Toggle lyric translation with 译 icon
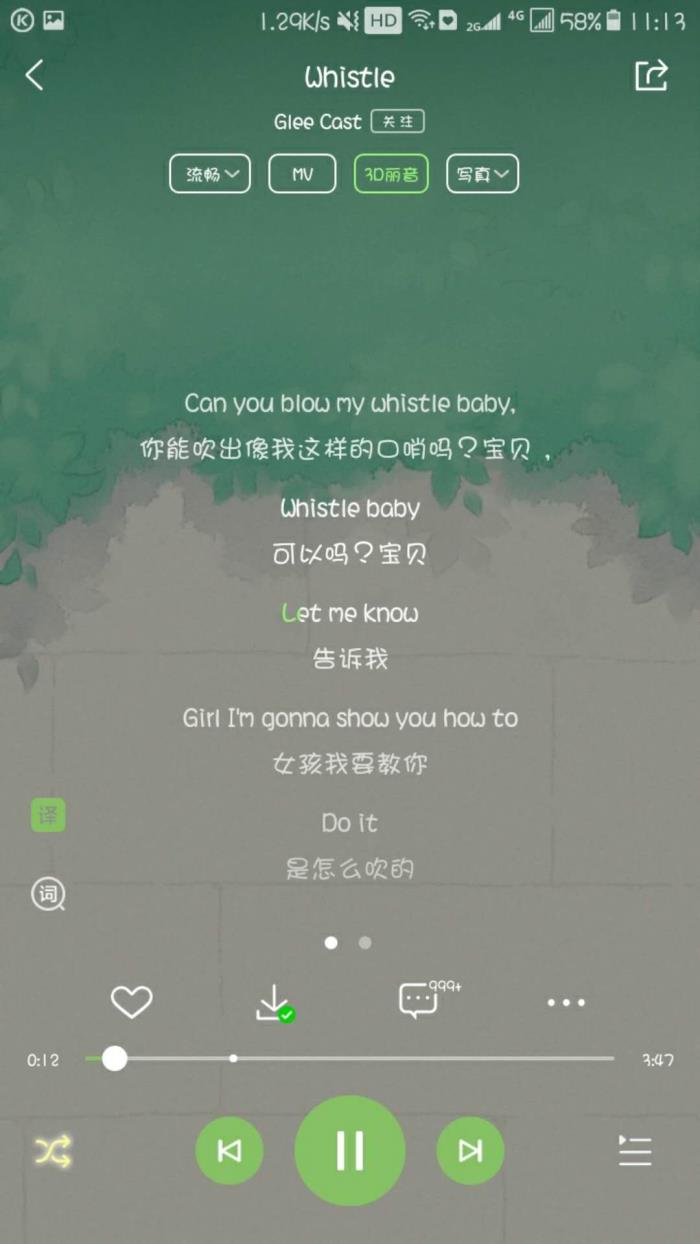700x1244 pixels. pos(47,816)
